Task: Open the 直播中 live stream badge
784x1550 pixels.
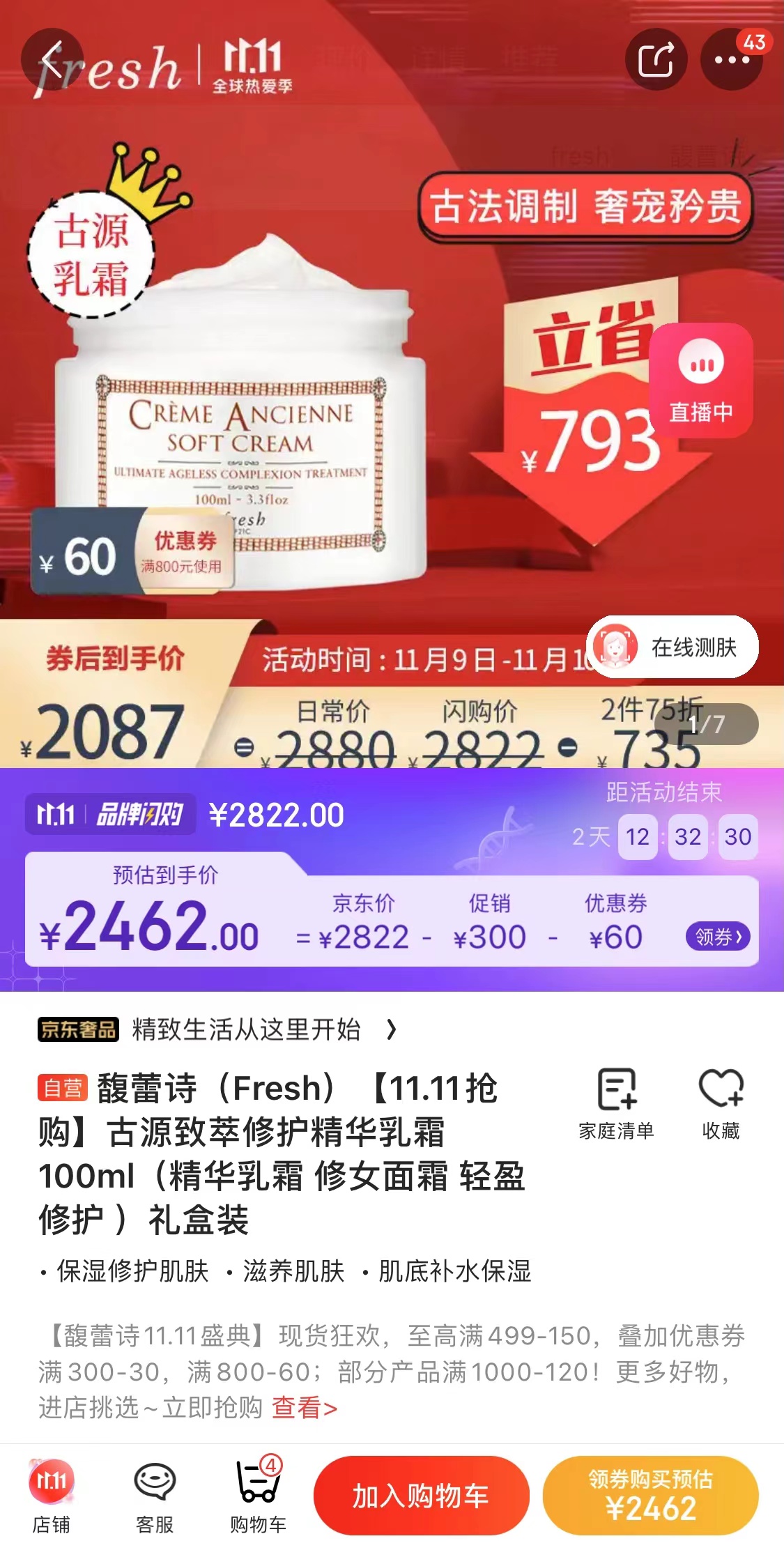Action: [701, 381]
